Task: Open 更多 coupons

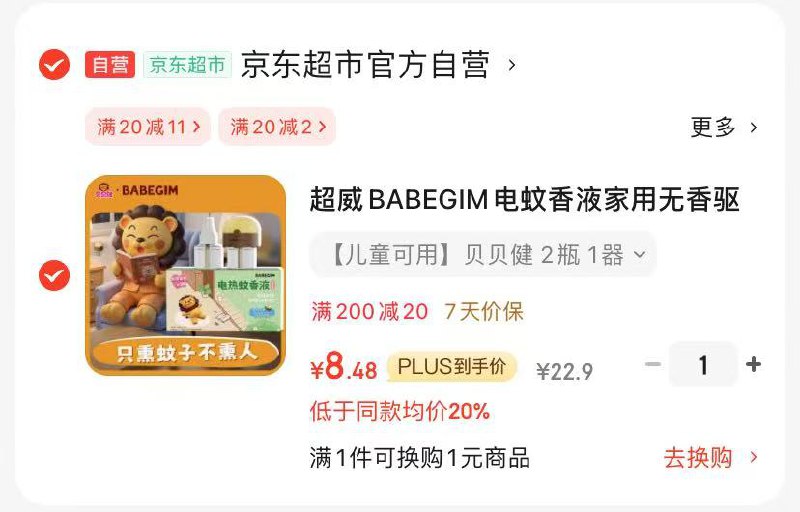Action: (724, 127)
